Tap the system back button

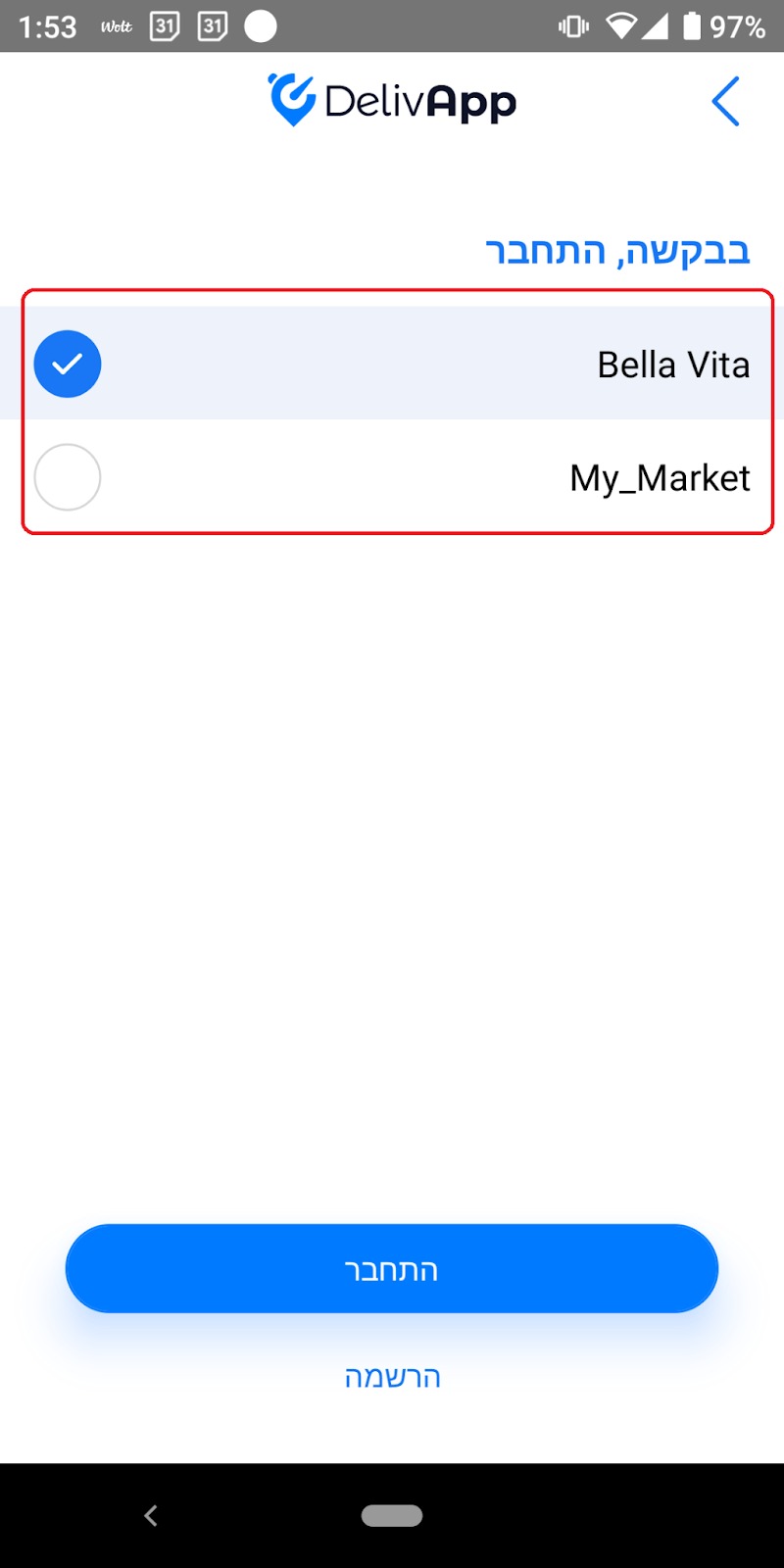[151, 1515]
